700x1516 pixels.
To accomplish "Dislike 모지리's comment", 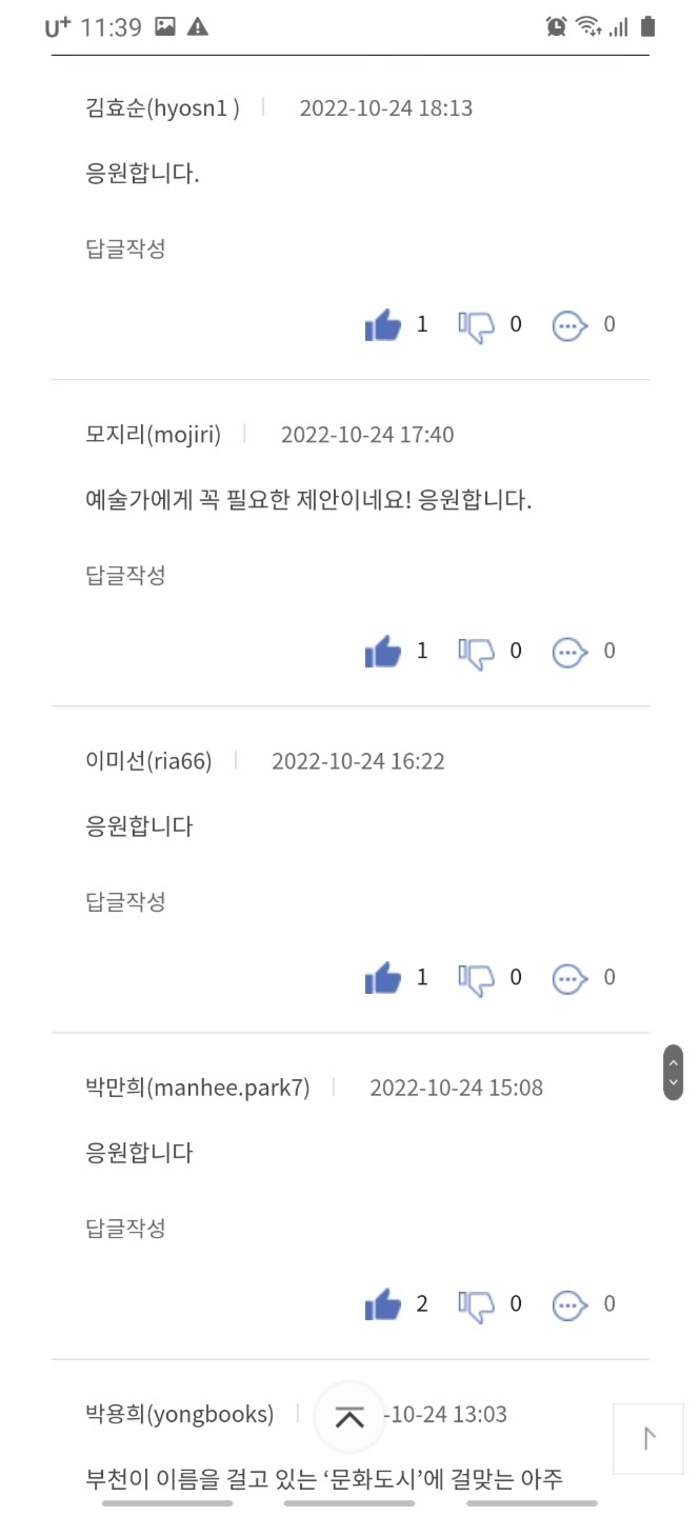I will [476, 652].
